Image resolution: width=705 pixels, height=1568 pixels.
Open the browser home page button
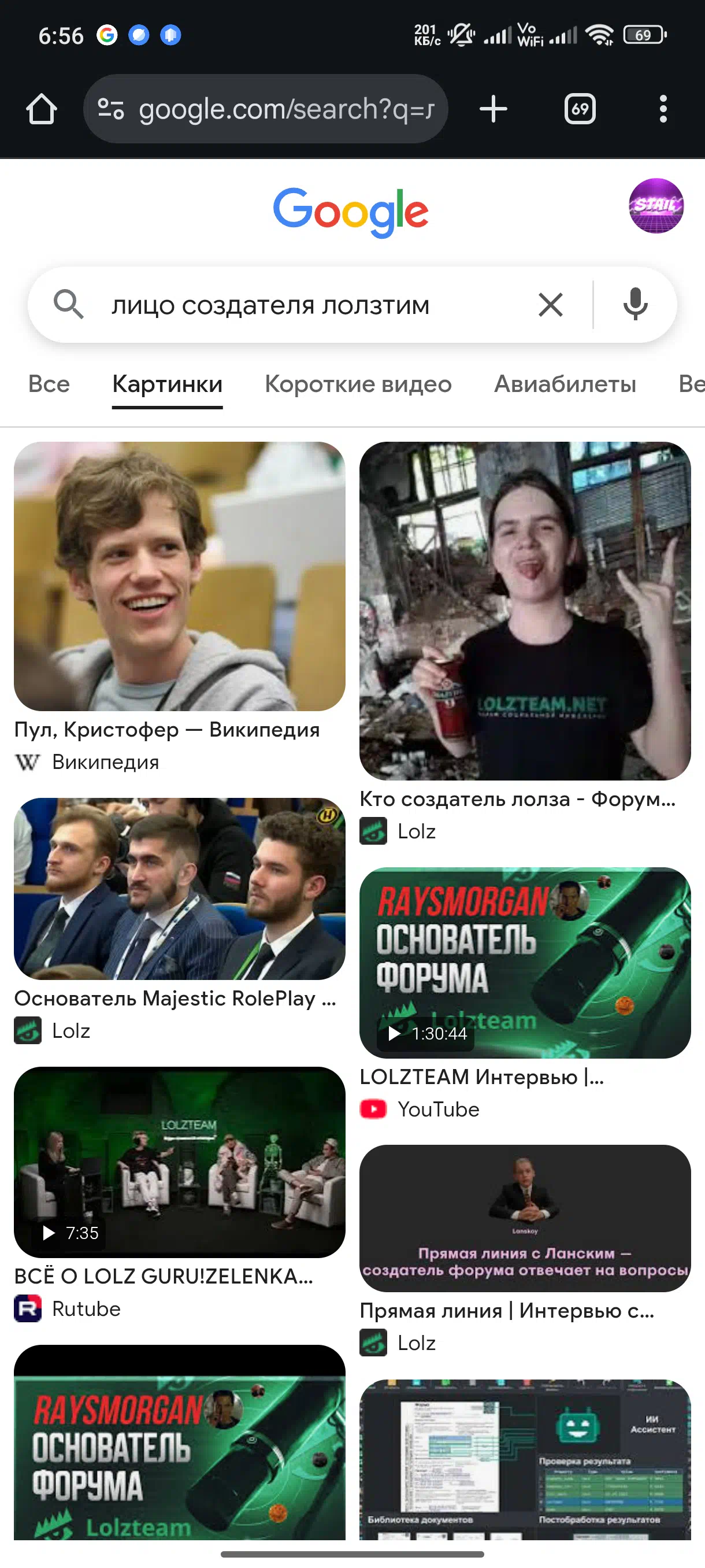(42, 109)
